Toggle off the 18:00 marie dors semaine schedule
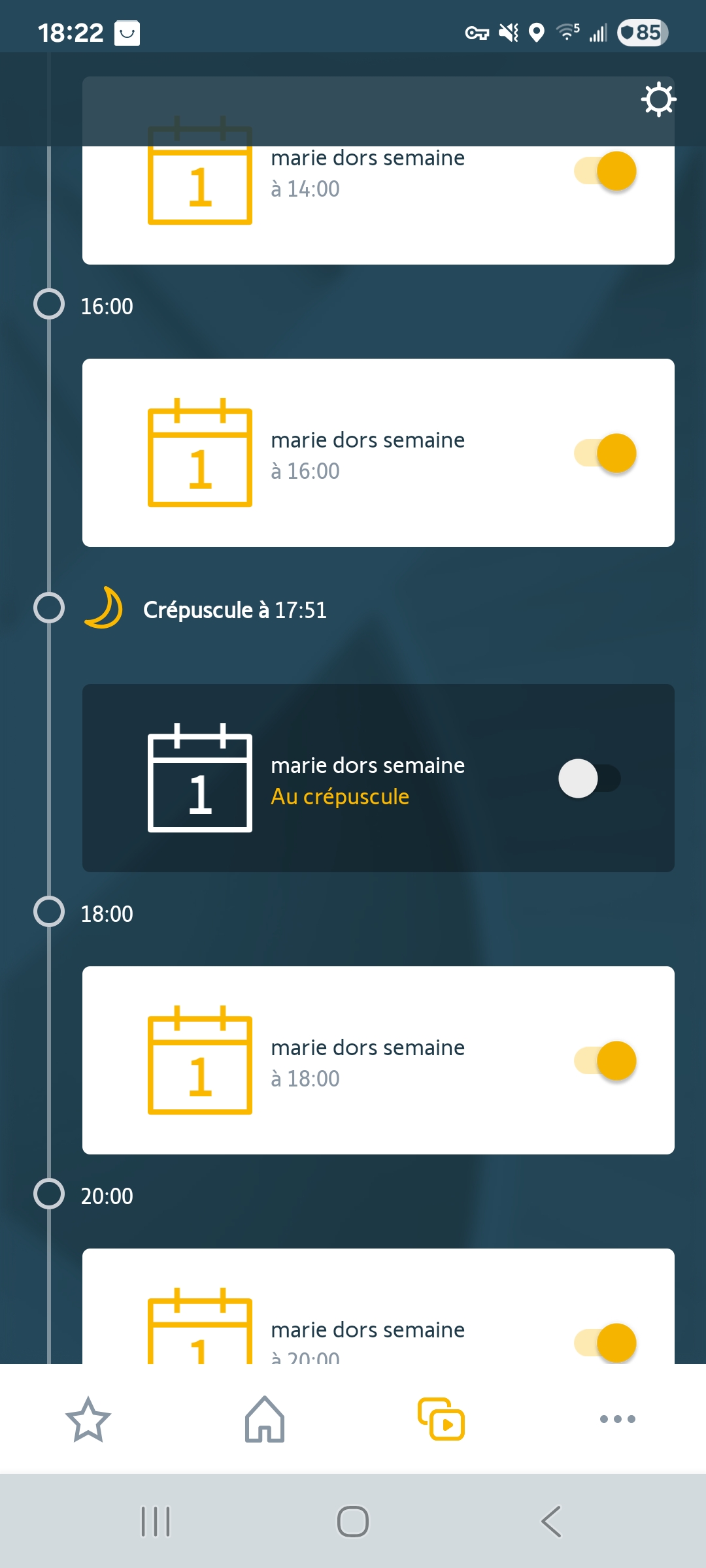706x1568 pixels. coord(605,1061)
